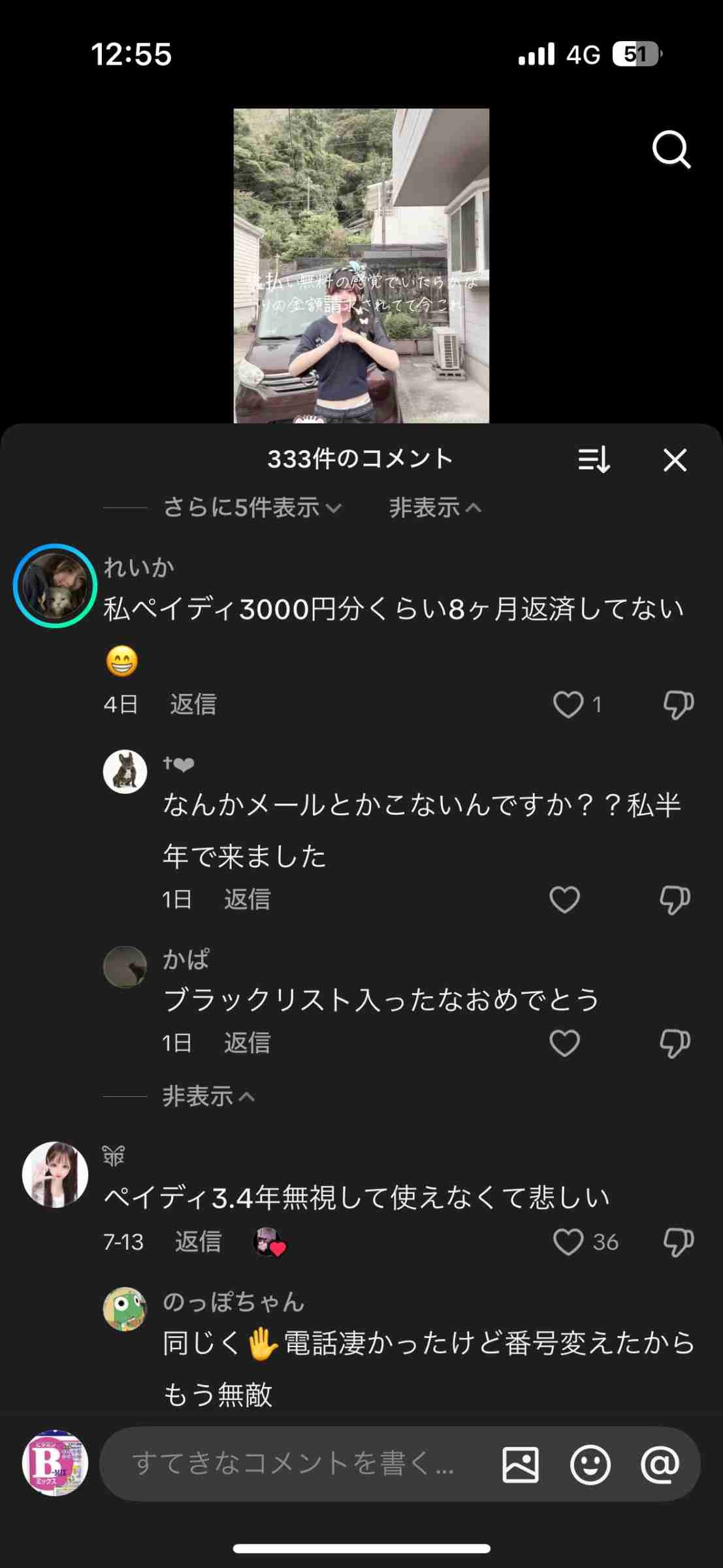The image size is (723, 1568).
Task: Open れいか's profile avatar
Action: pyautogui.click(x=56, y=586)
